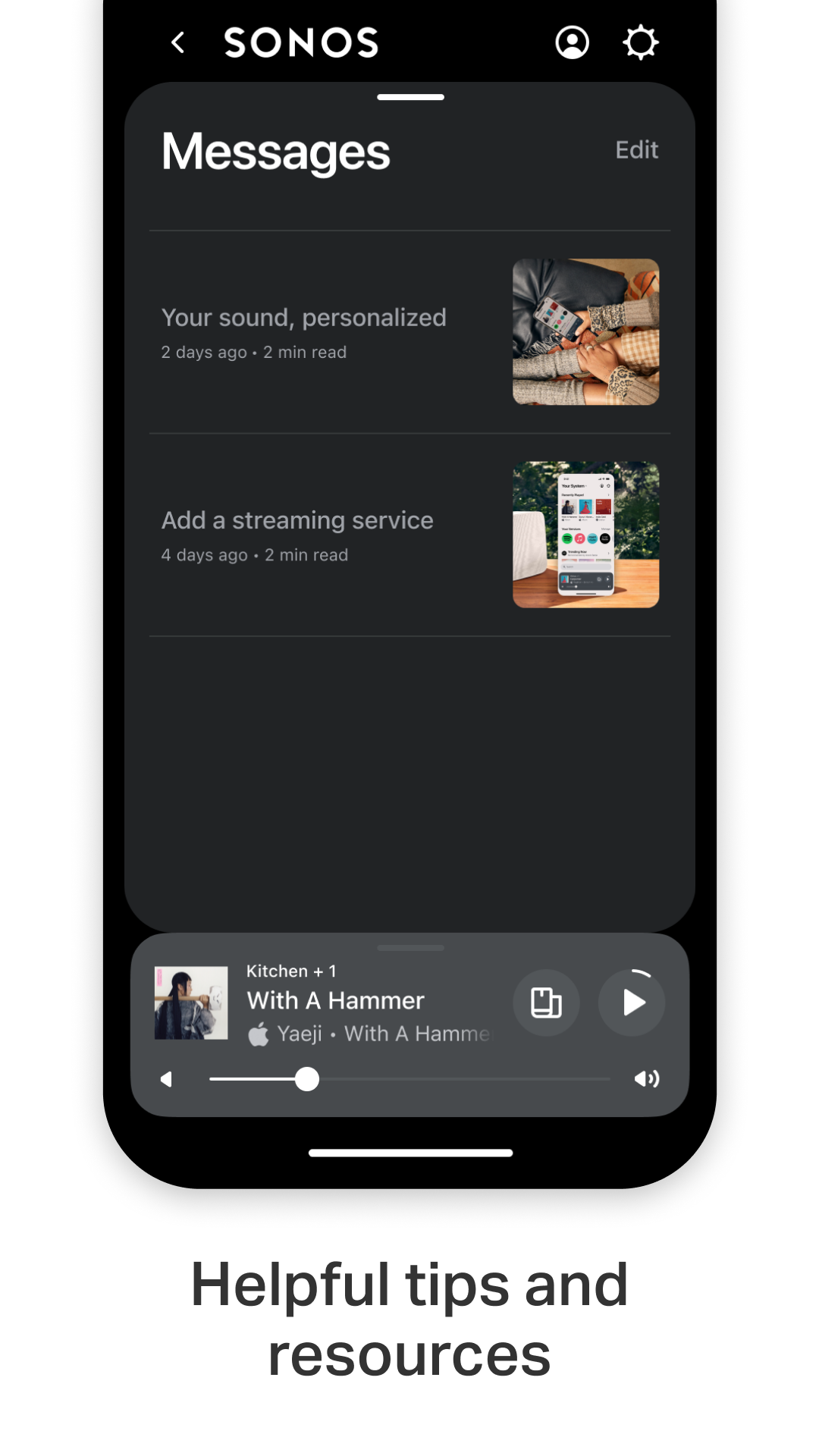Tap the volume speaker icon on the right

click(x=648, y=1078)
